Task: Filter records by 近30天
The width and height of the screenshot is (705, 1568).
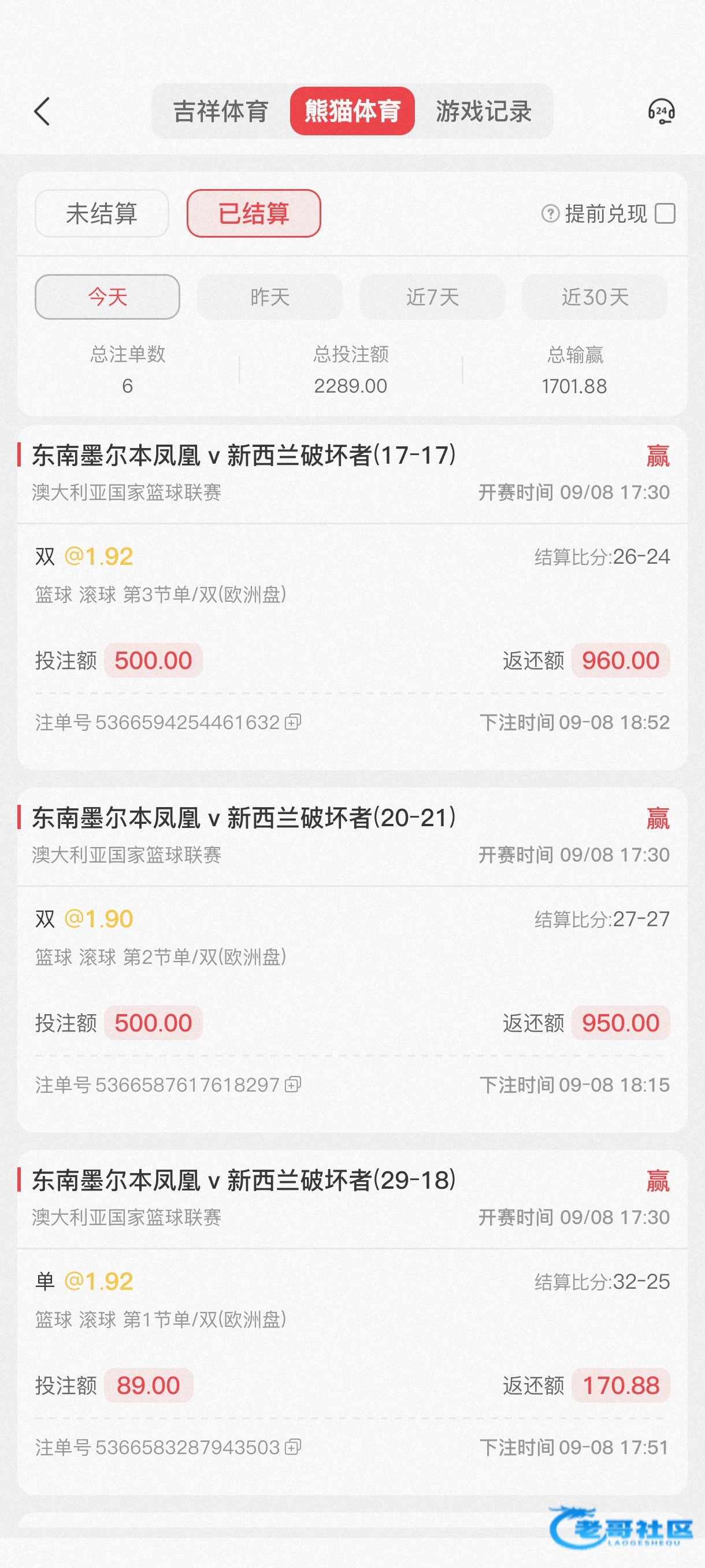Action: tap(594, 297)
